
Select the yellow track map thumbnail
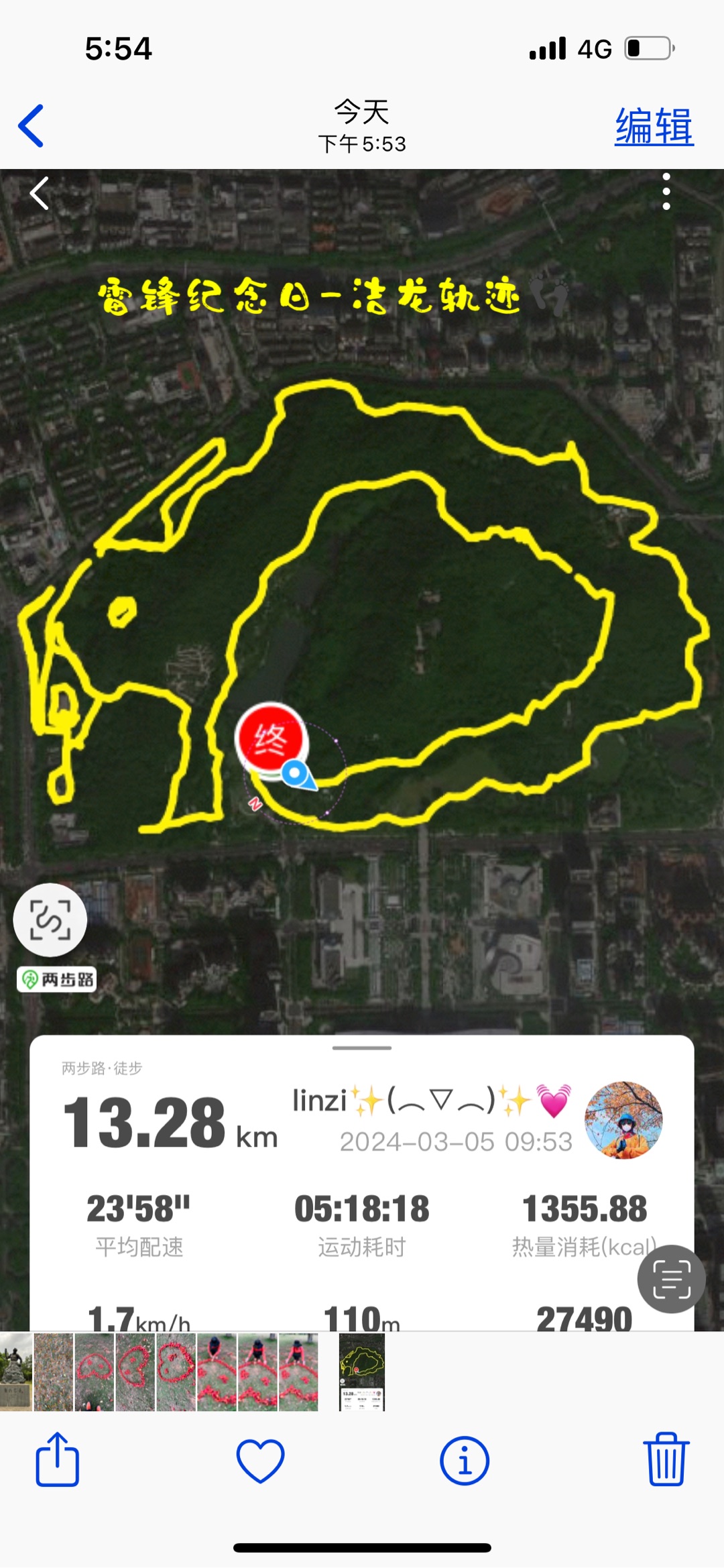pyautogui.click(x=362, y=1372)
